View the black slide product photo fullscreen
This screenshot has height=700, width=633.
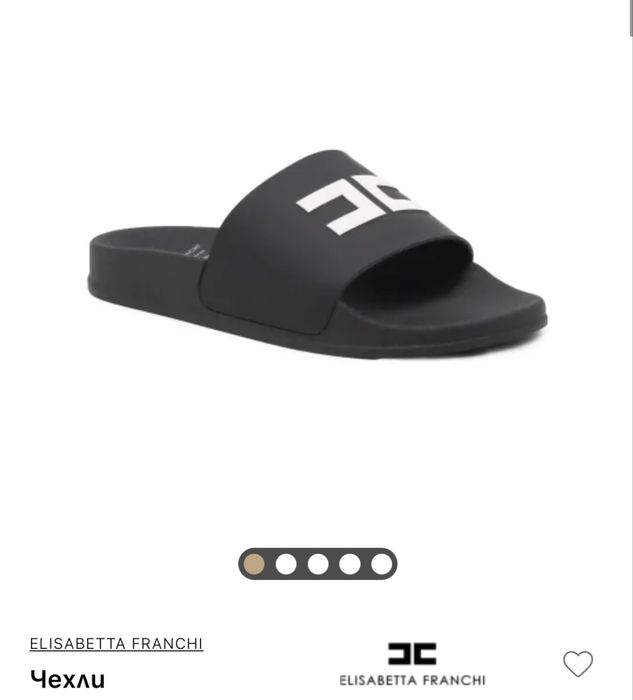(x=318, y=256)
